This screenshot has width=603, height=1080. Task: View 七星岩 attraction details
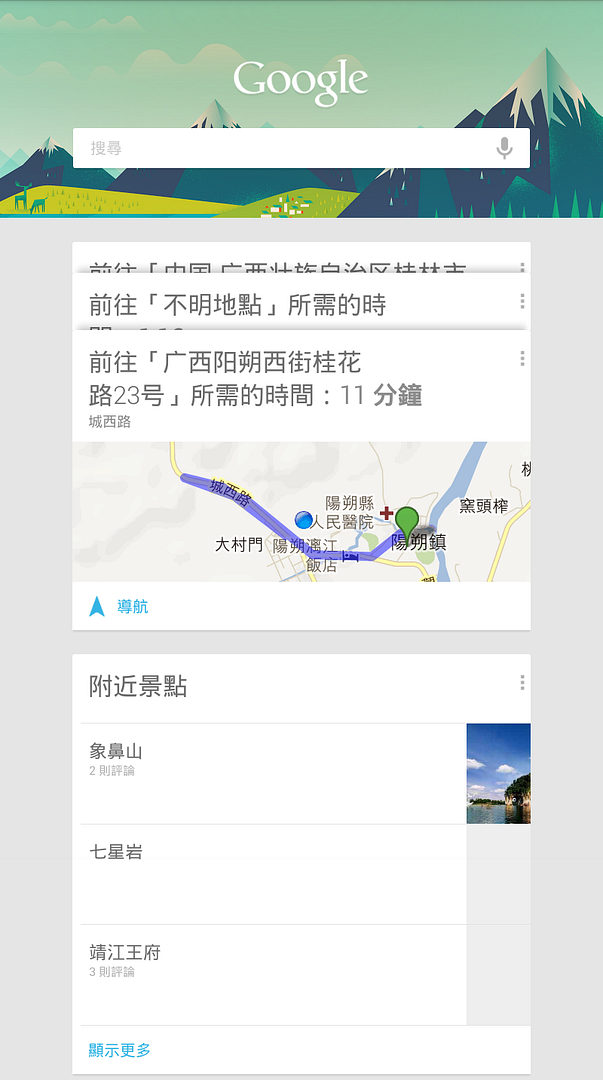click(x=272, y=873)
